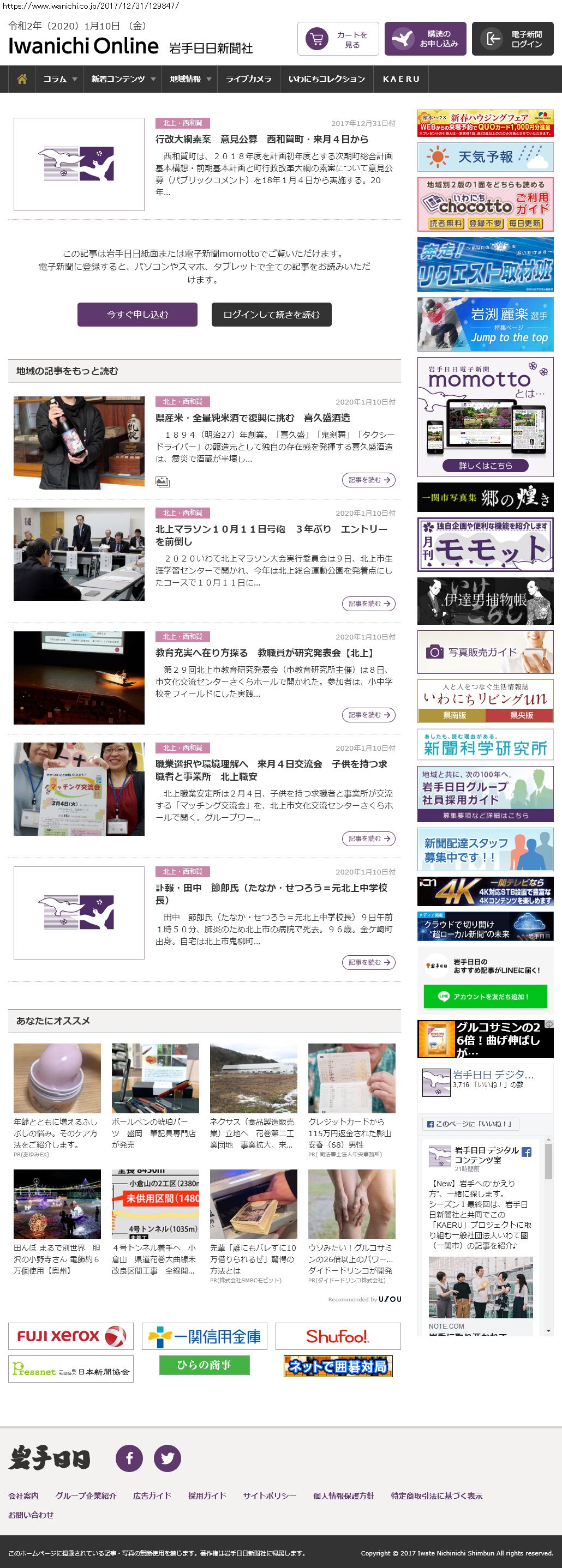Open the cart view button
This screenshot has height=1568, width=562.
coord(338,39)
